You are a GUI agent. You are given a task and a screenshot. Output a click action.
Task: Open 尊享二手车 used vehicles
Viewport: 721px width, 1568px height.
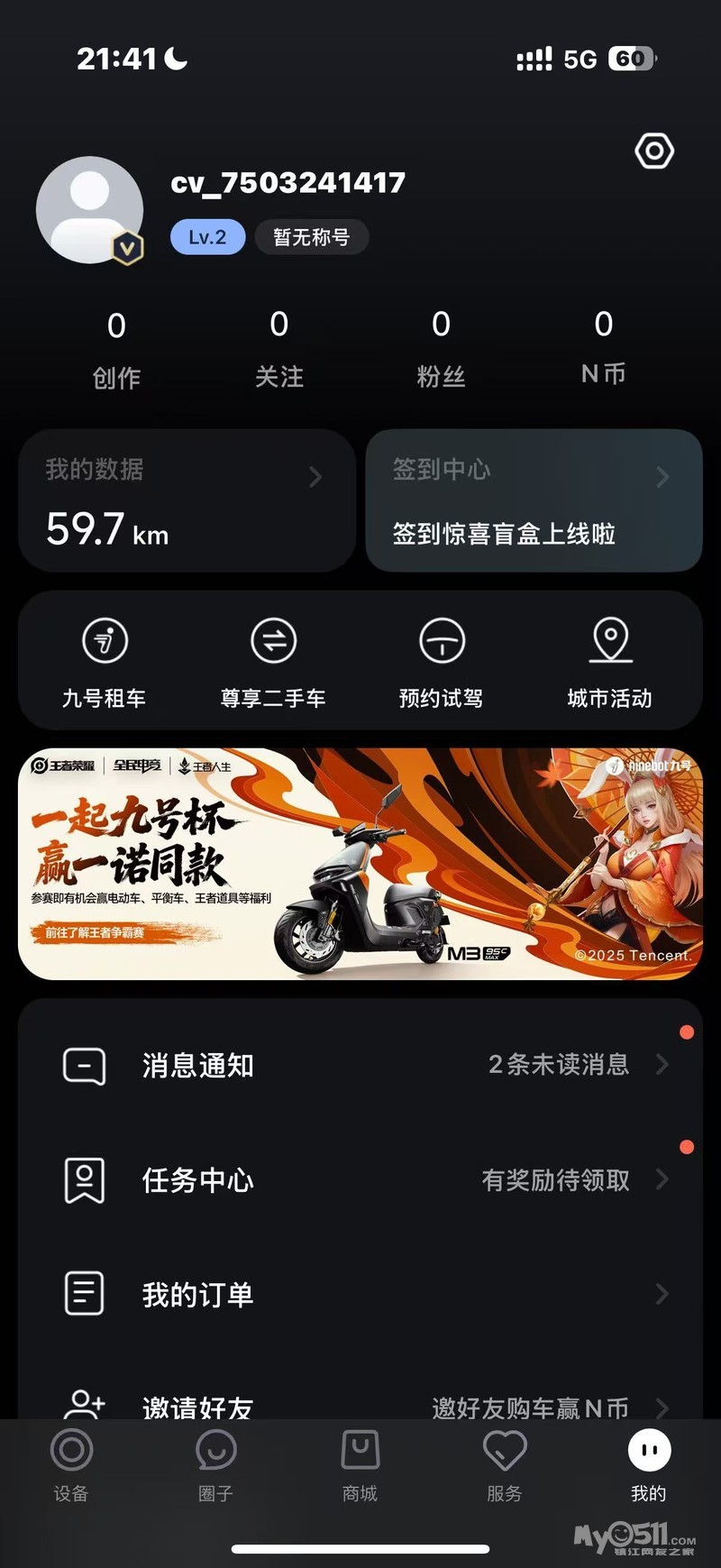tap(273, 662)
